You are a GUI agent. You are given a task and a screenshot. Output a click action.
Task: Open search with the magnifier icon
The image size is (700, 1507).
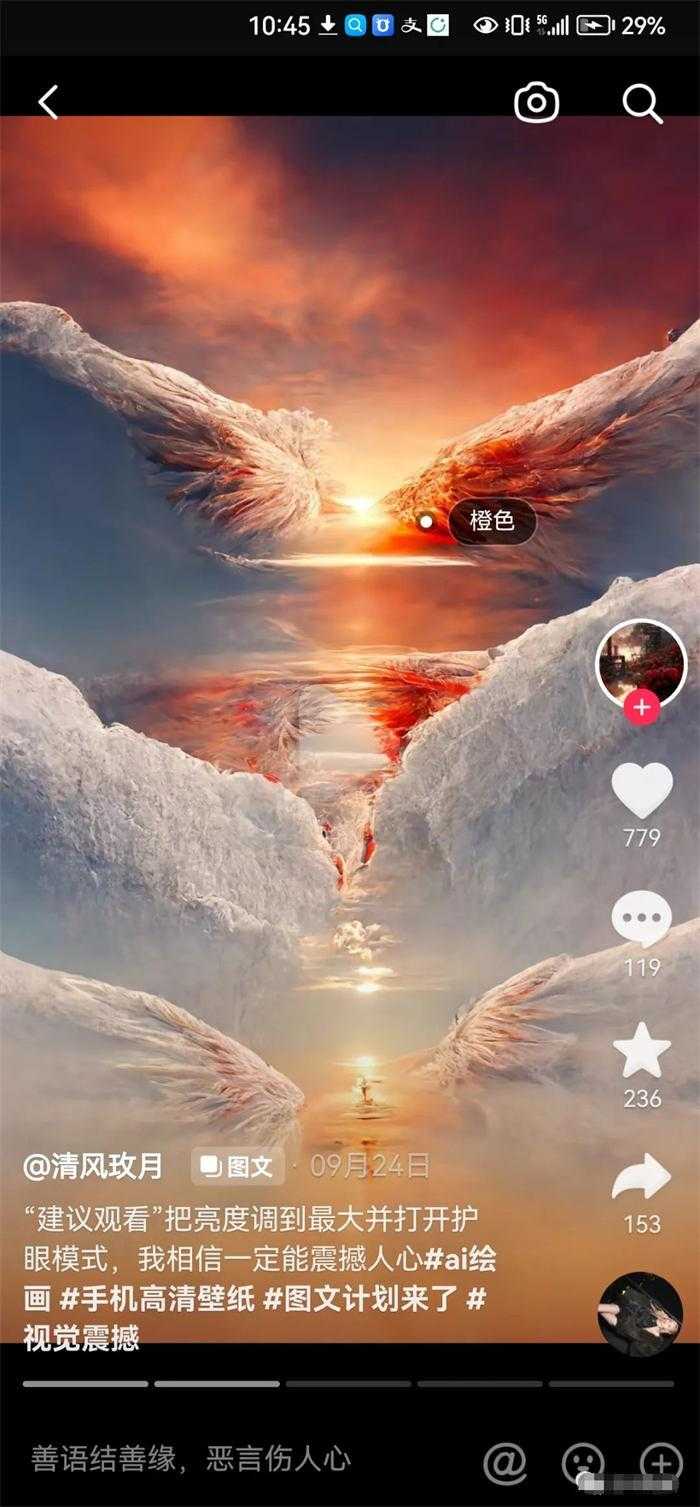[x=641, y=102]
